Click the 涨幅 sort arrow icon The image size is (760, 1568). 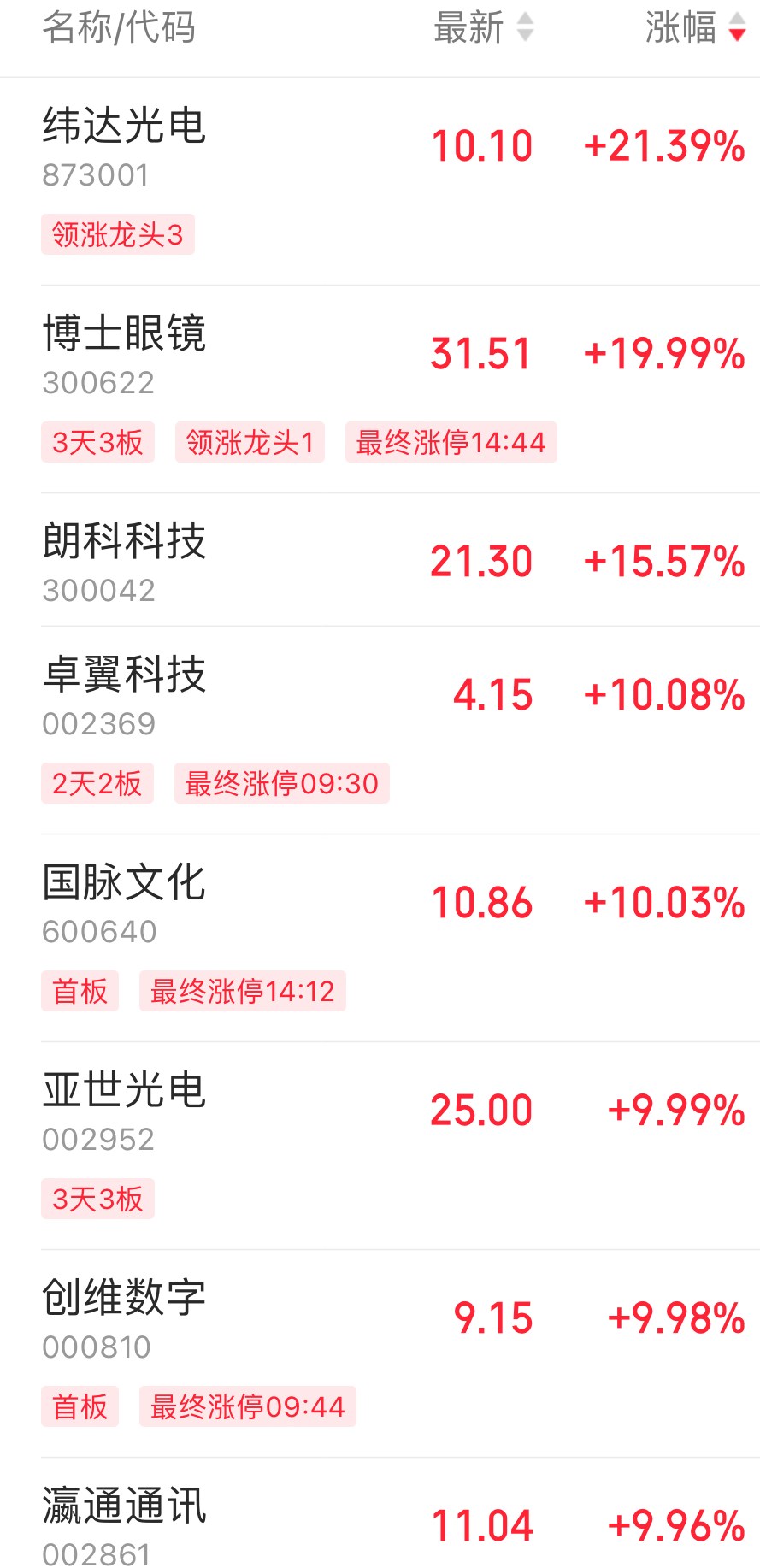(737, 27)
